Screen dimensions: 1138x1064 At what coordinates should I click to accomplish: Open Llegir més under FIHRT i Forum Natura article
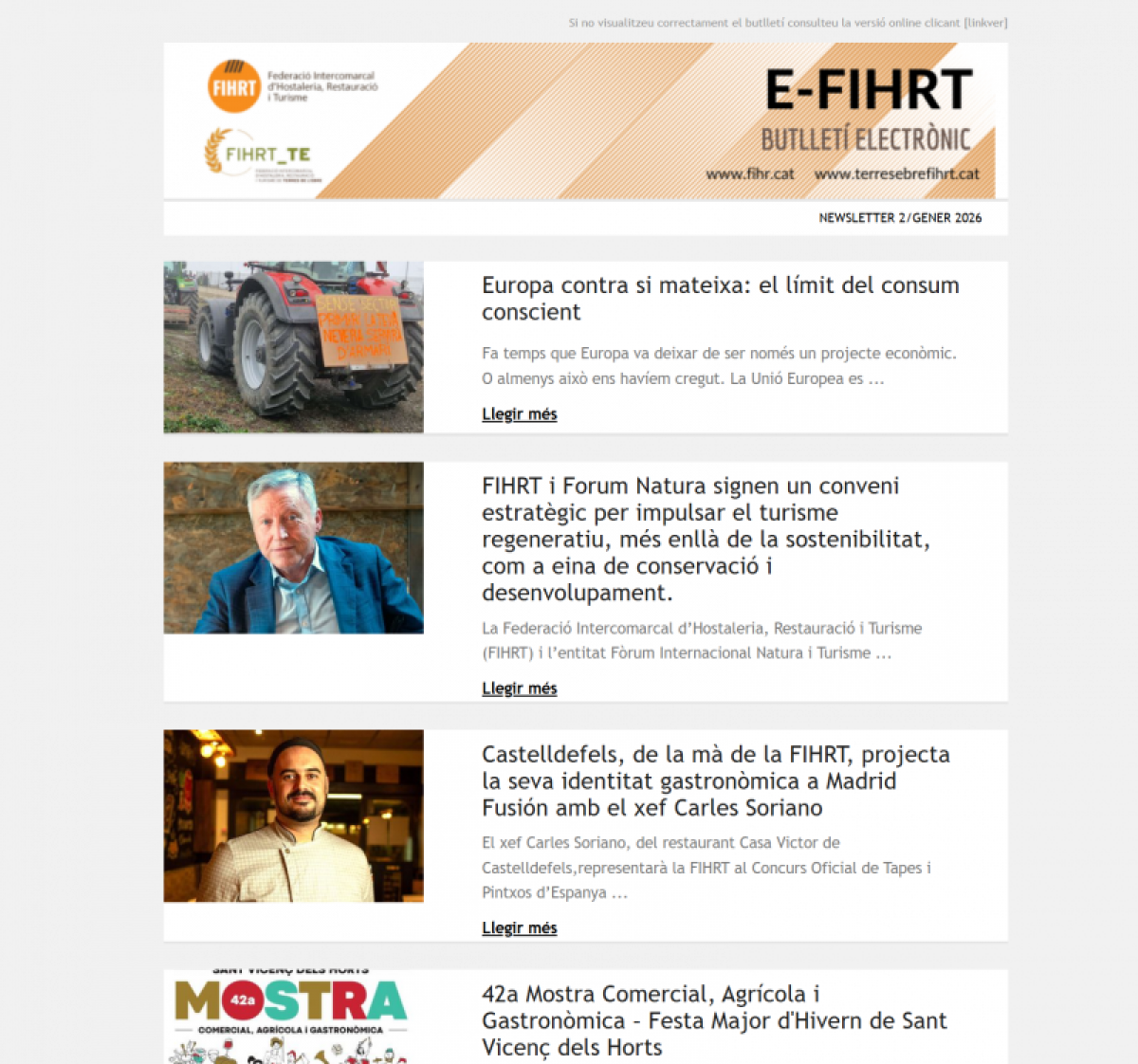[x=519, y=688]
